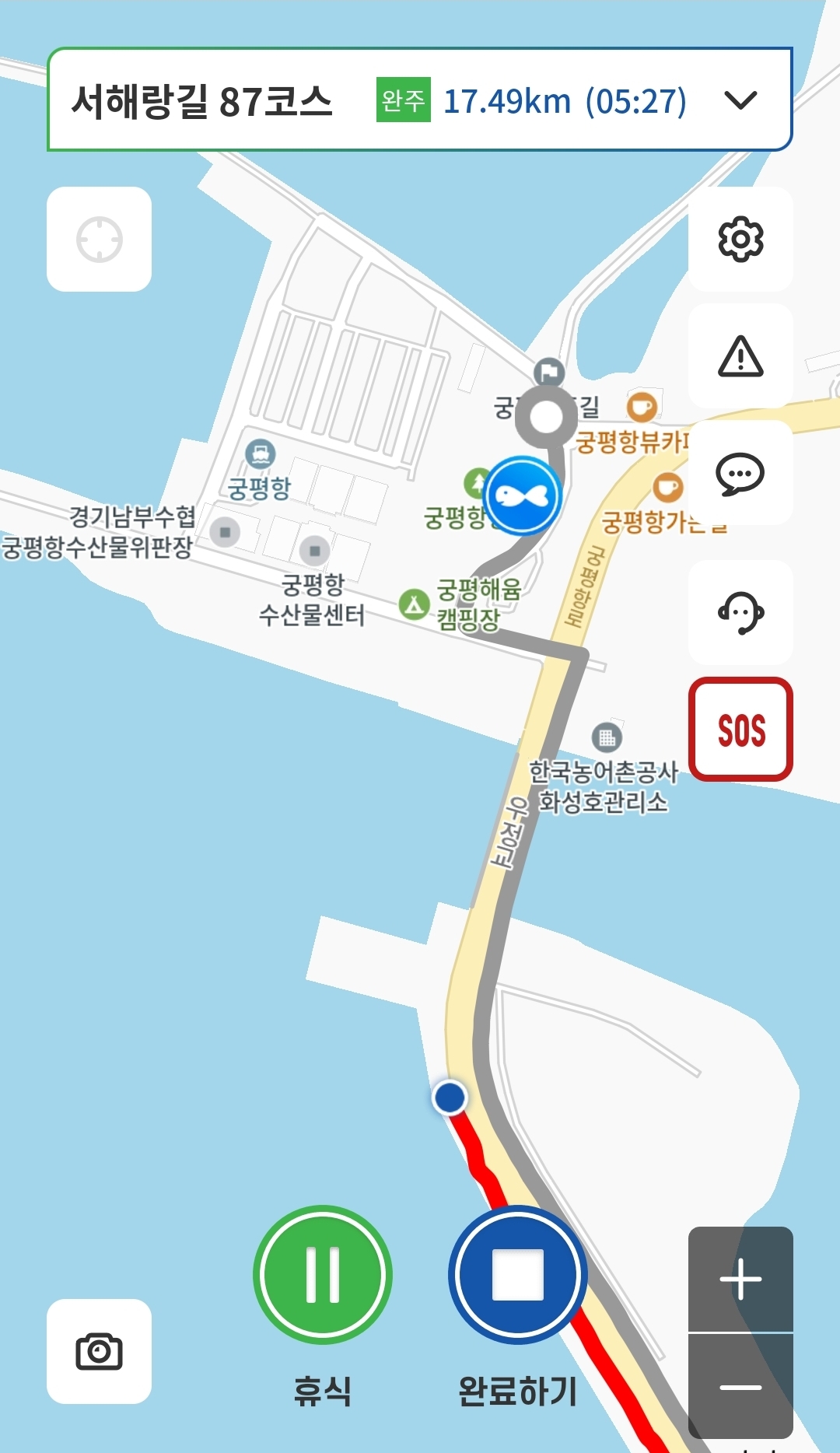Screen dimensions: 840x1453
Task: Tap the SOS emergency button
Action: click(740, 730)
